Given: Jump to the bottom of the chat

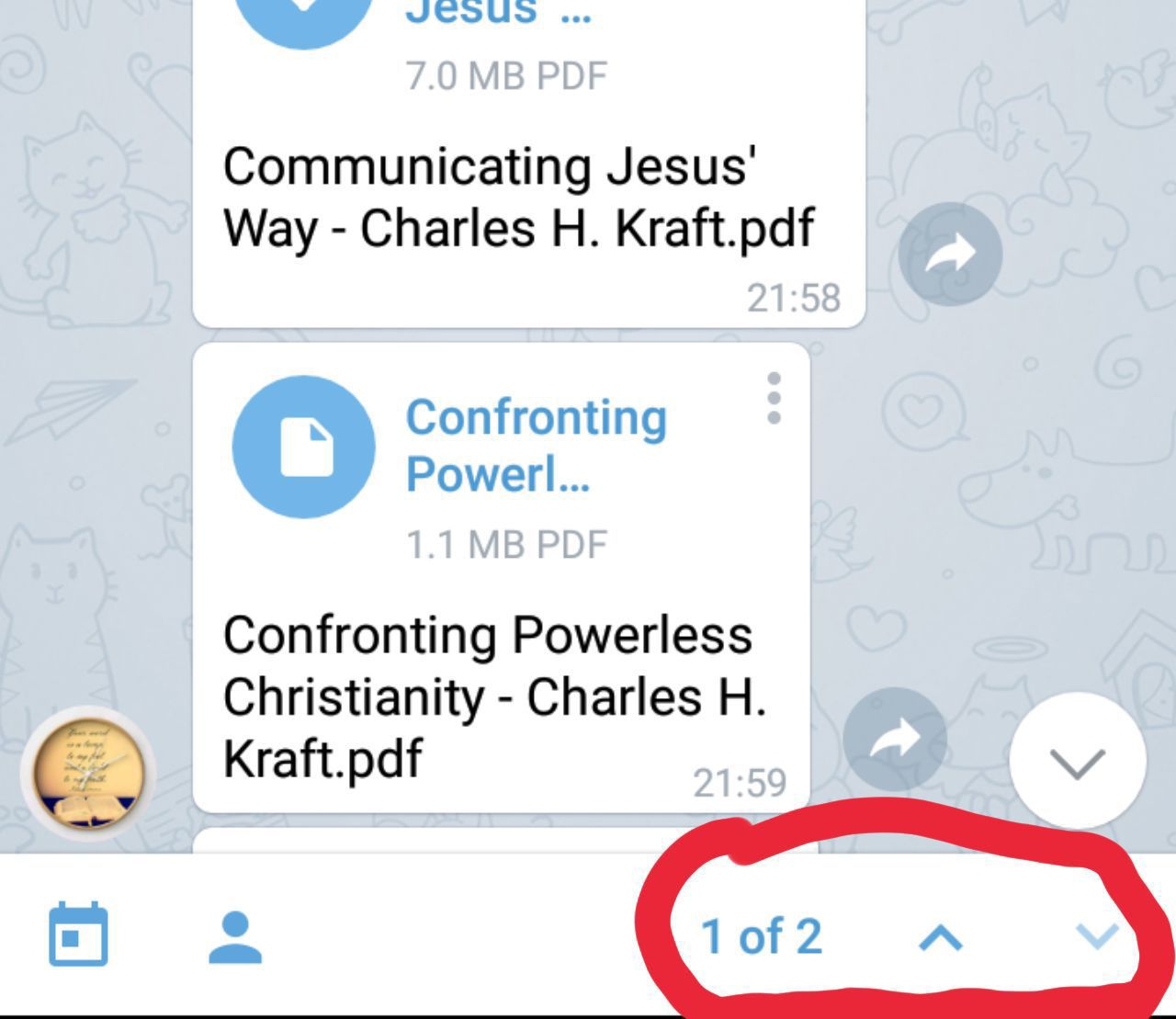Looking at the screenshot, I should pyautogui.click(x=1077, y=761).
